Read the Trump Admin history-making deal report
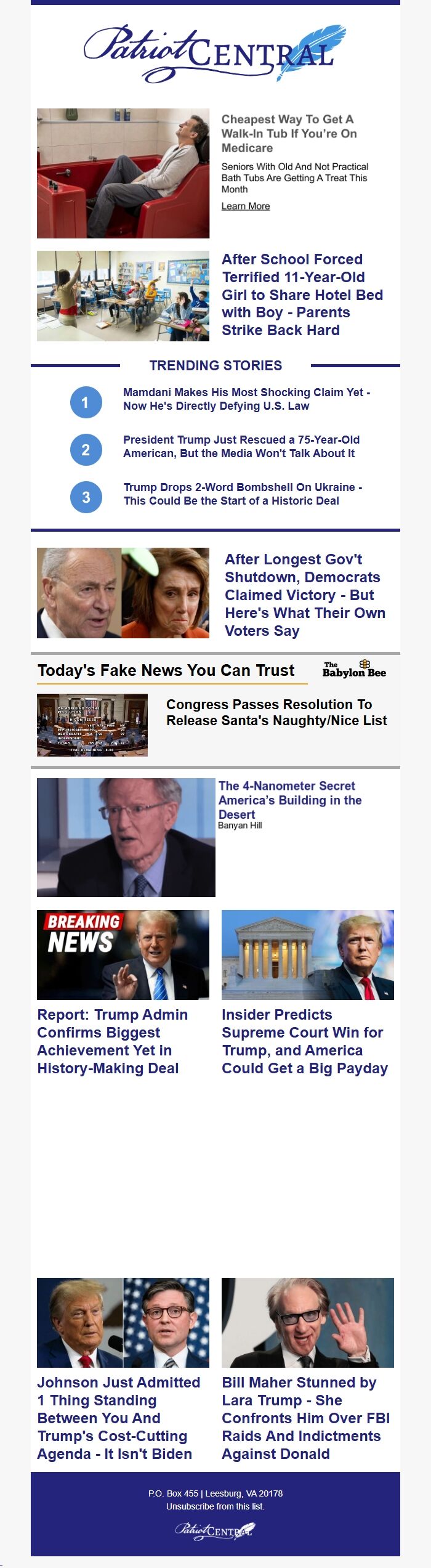431x1568 pixels. pyautogui.click(x=112, y=1041)
